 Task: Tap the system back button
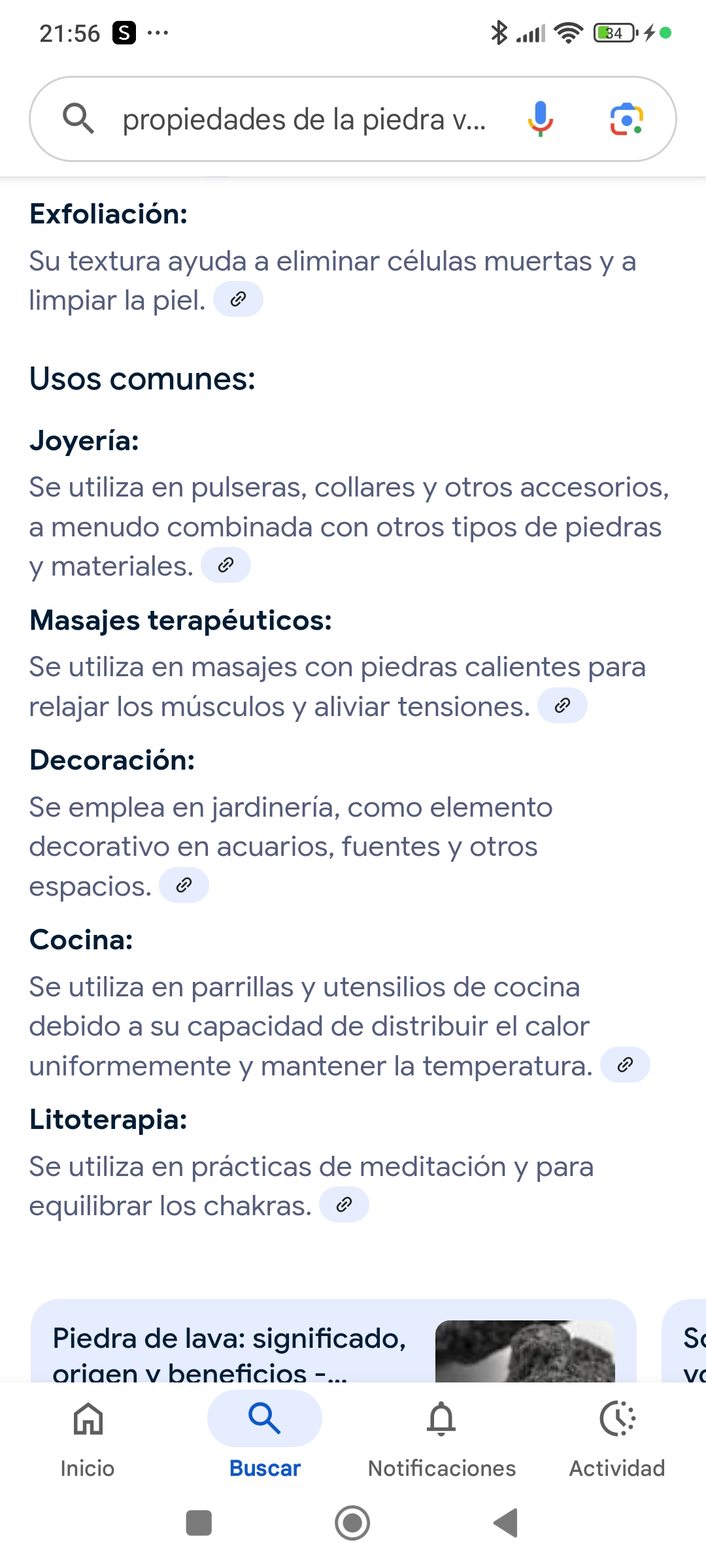tap(505, 1523)
